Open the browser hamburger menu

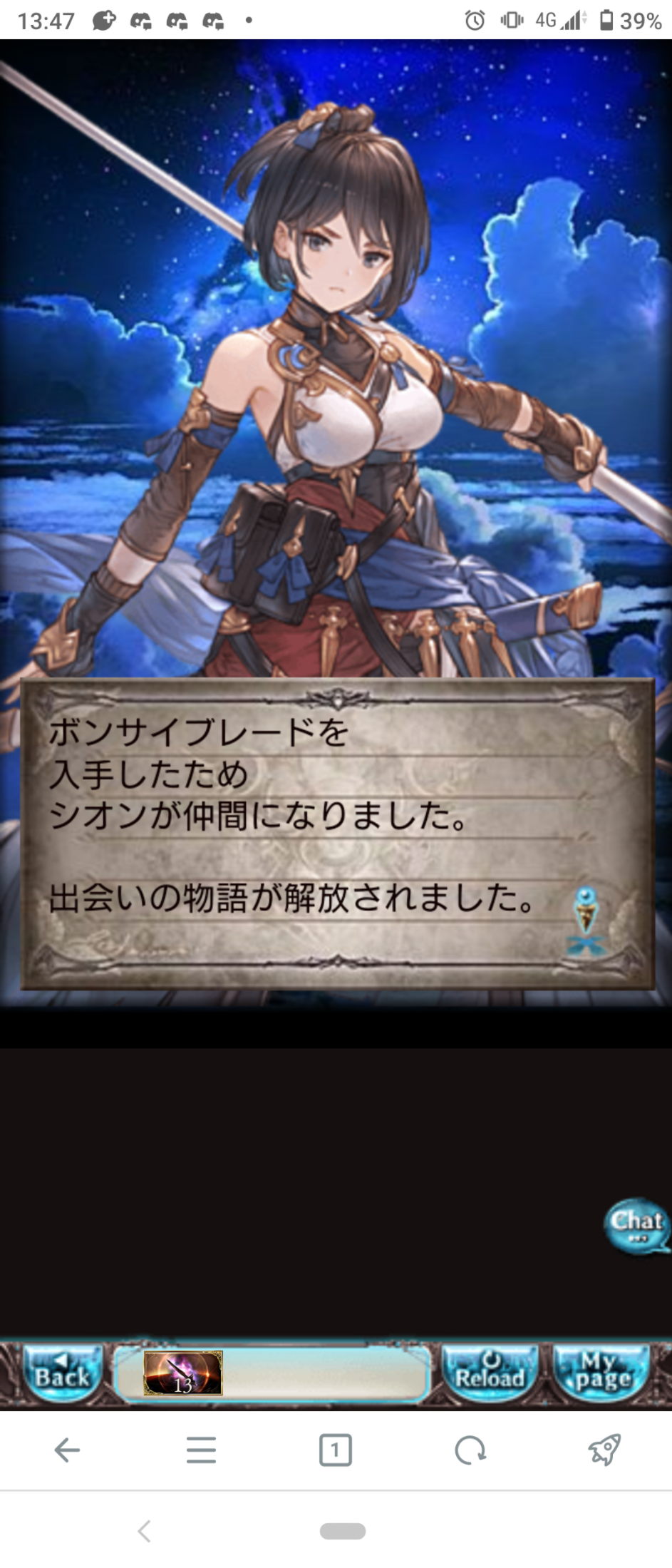(x=201, y=1450)
